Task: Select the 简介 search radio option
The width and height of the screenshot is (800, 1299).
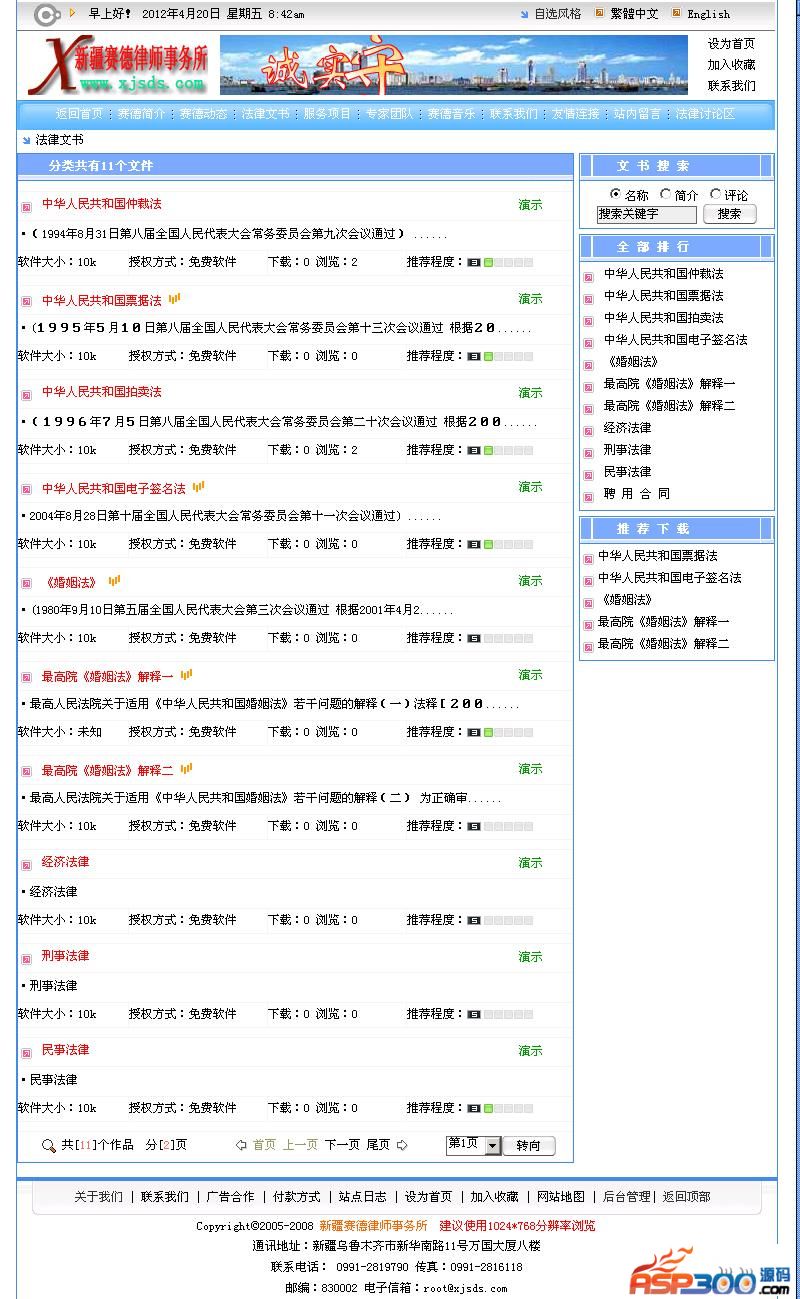Action: pos(666,195)
